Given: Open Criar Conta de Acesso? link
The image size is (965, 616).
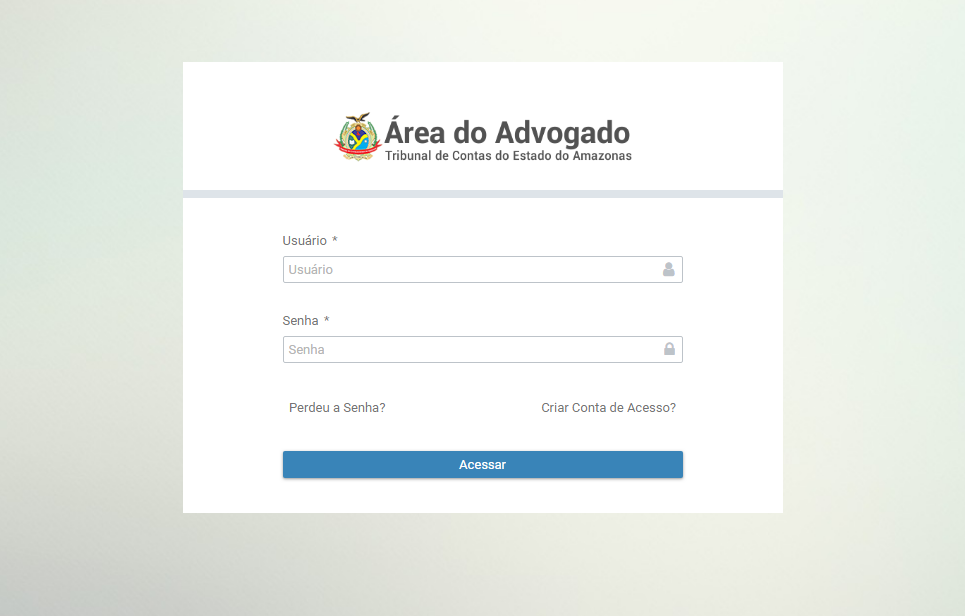Looking at the screenshot, I should (x=608, y=408).
